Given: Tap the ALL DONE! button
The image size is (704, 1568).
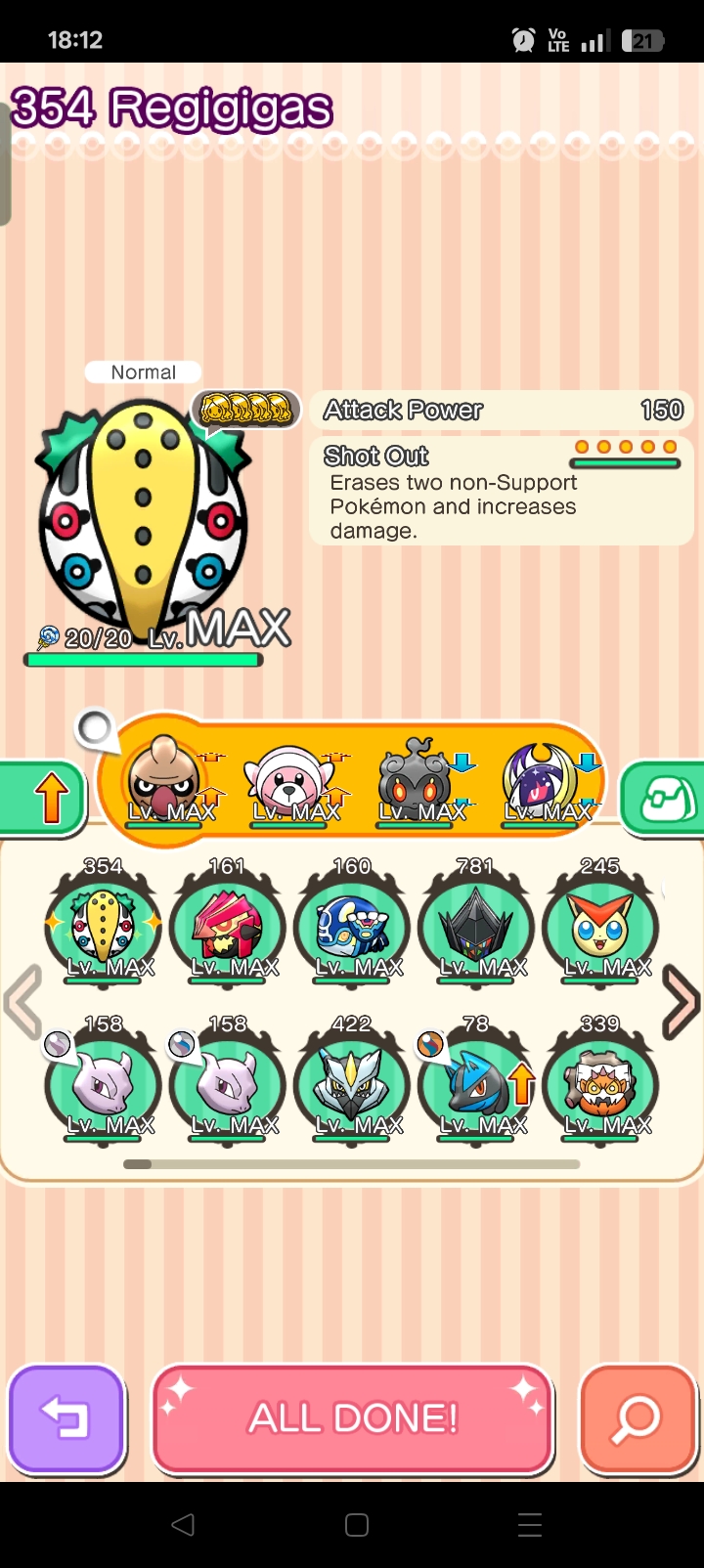Looking at the screenshot, I should [353, 1417].
